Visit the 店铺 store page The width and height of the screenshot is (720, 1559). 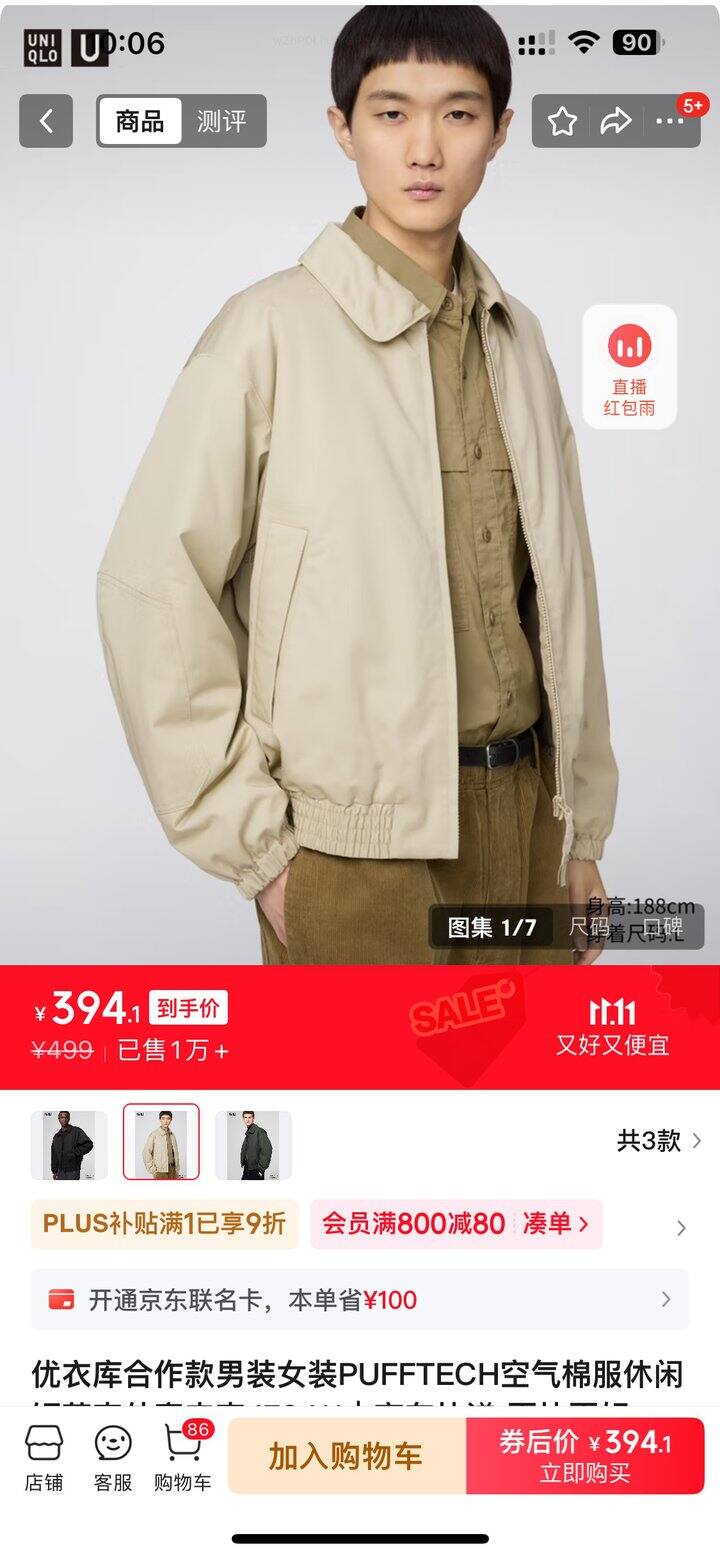click(x=44, y=1457)
